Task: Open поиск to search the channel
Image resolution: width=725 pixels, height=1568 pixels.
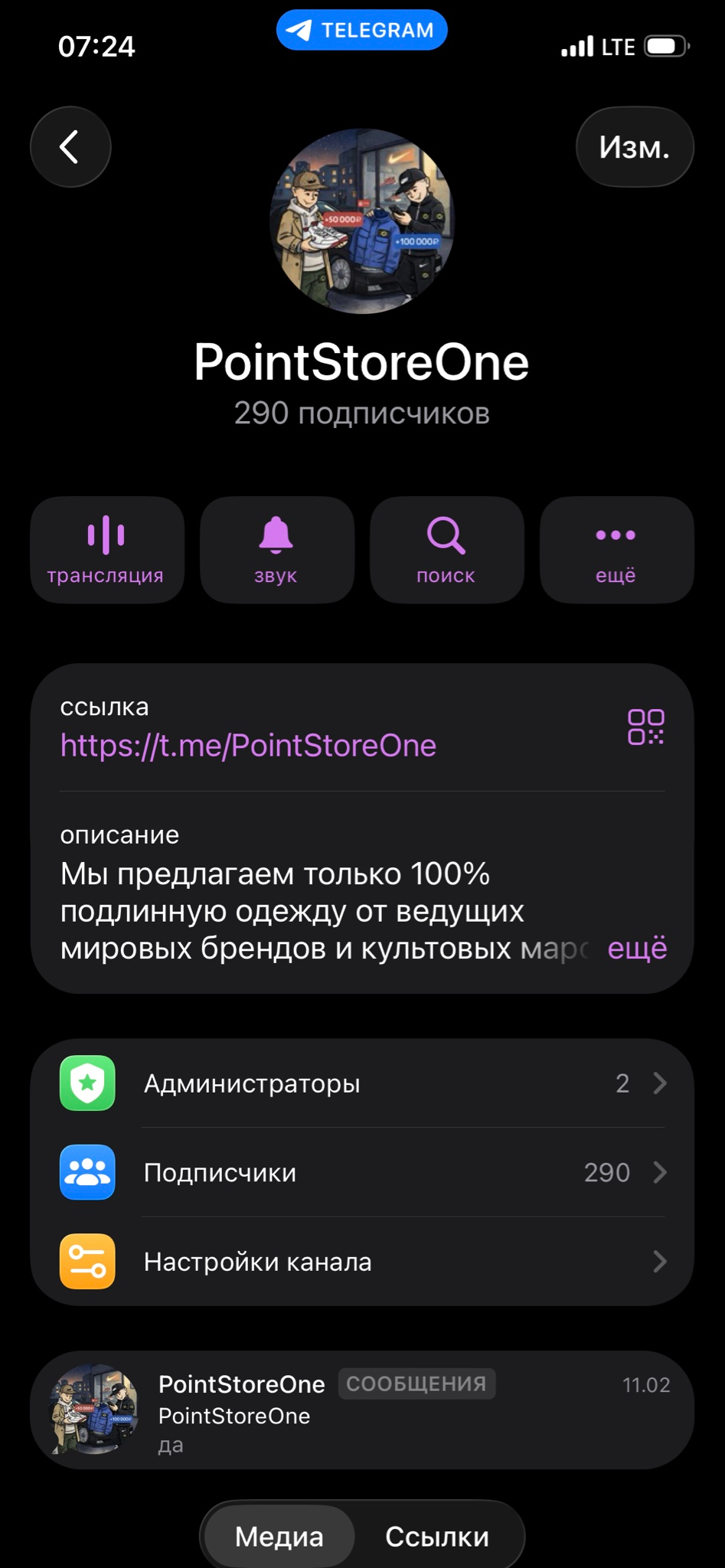Action: click(x=447, y=550)
